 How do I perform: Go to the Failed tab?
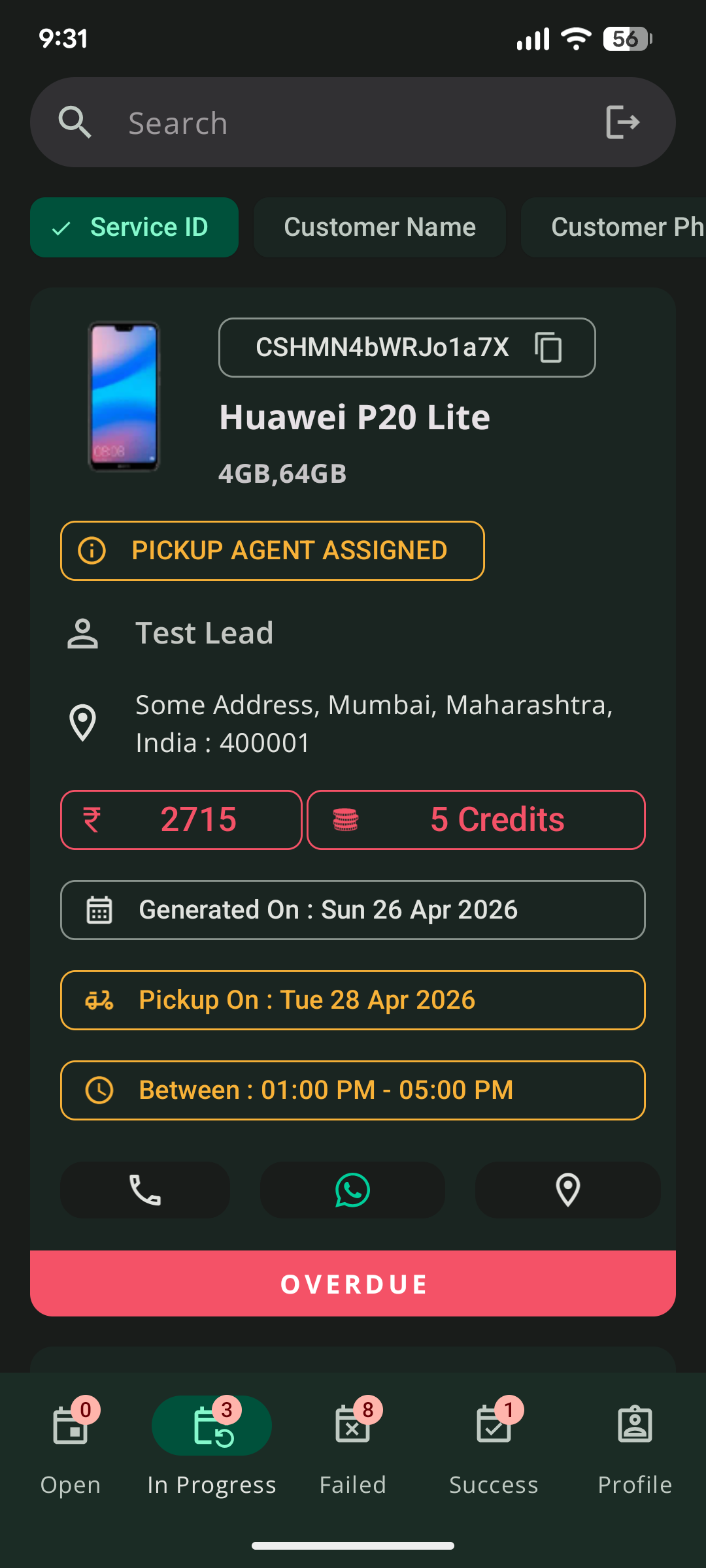point(353,1446)
